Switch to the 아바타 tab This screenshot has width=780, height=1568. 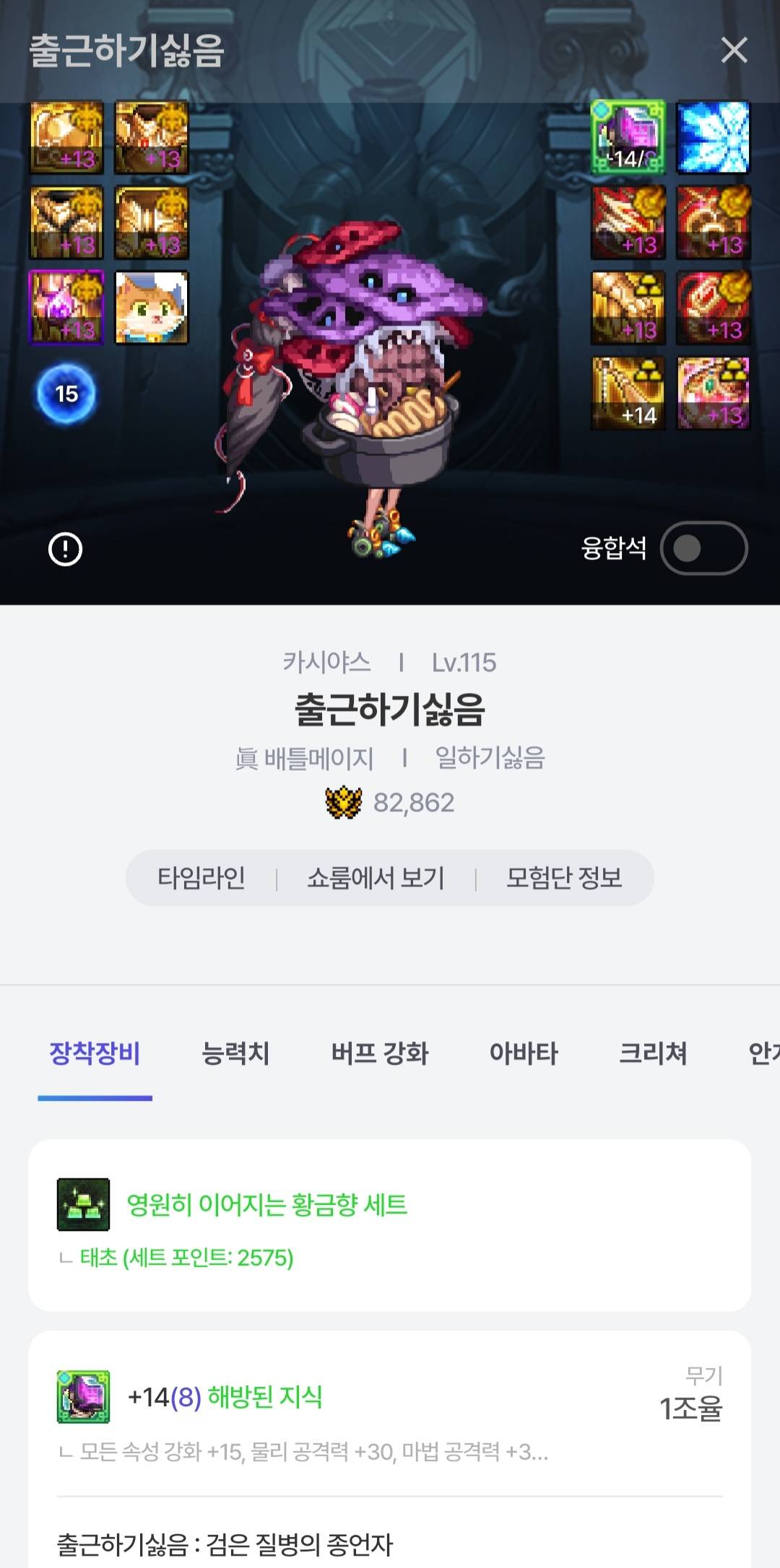coord(524,1053)
